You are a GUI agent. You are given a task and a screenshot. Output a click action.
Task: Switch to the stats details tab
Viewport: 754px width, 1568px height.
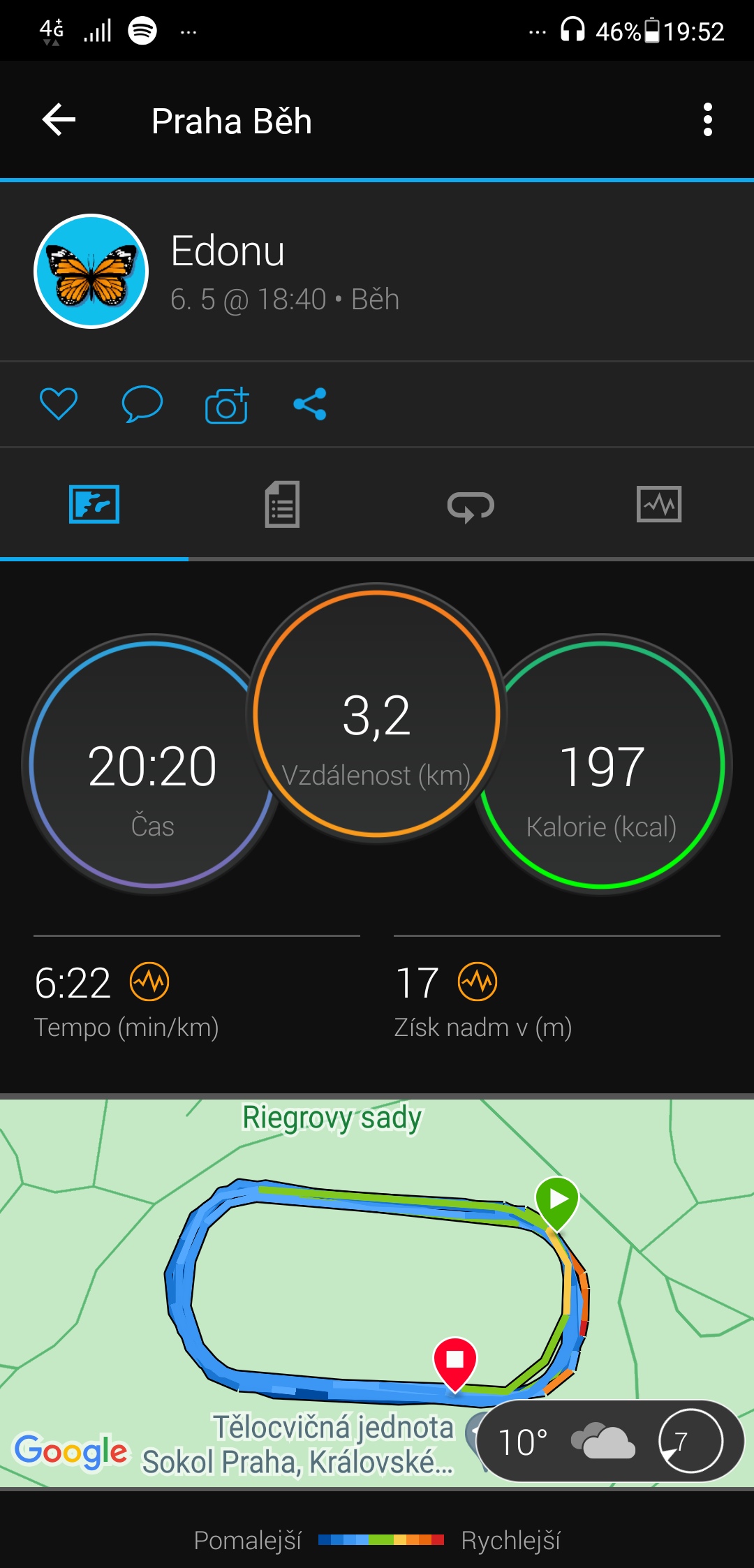[x=283, y=504]
